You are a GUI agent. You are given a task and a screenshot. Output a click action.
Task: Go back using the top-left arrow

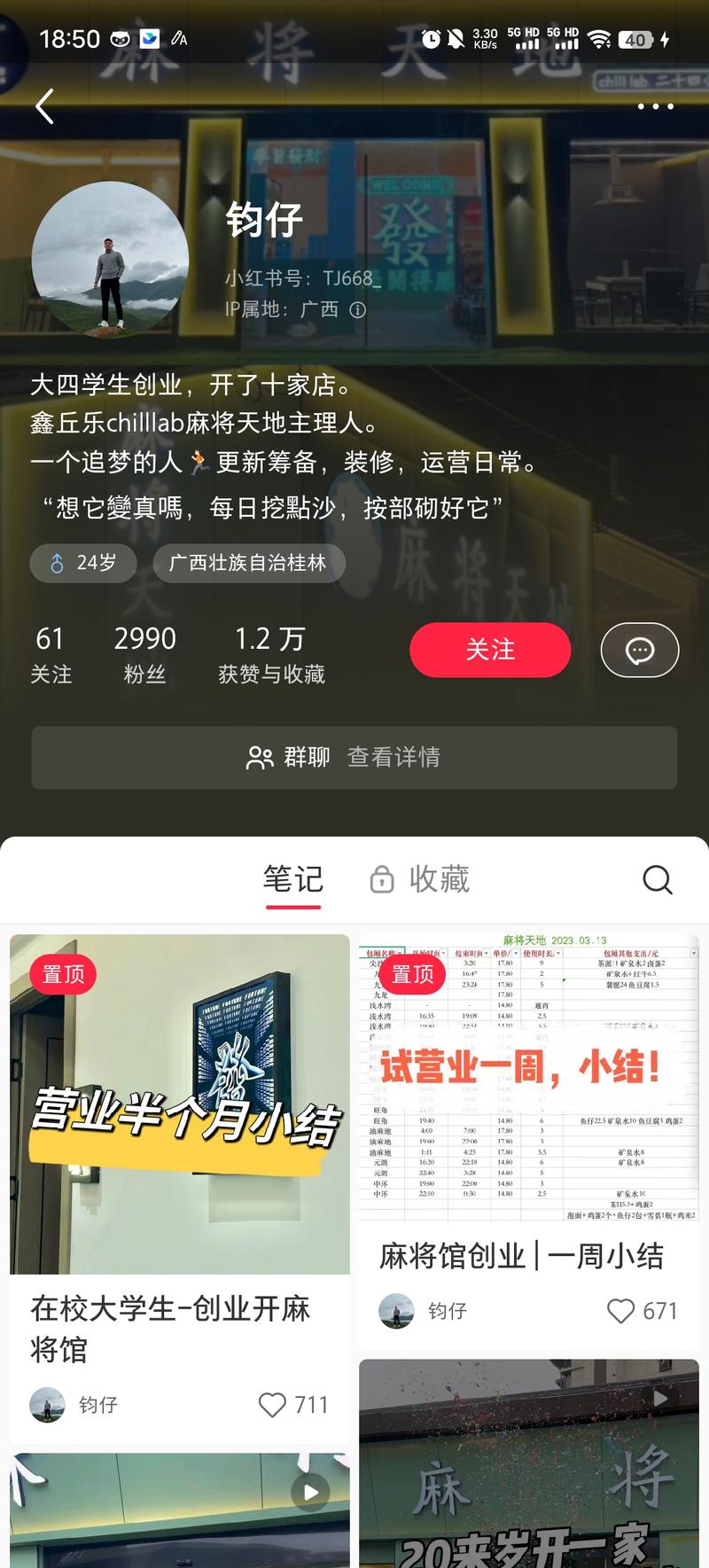(x=44, y=106)
